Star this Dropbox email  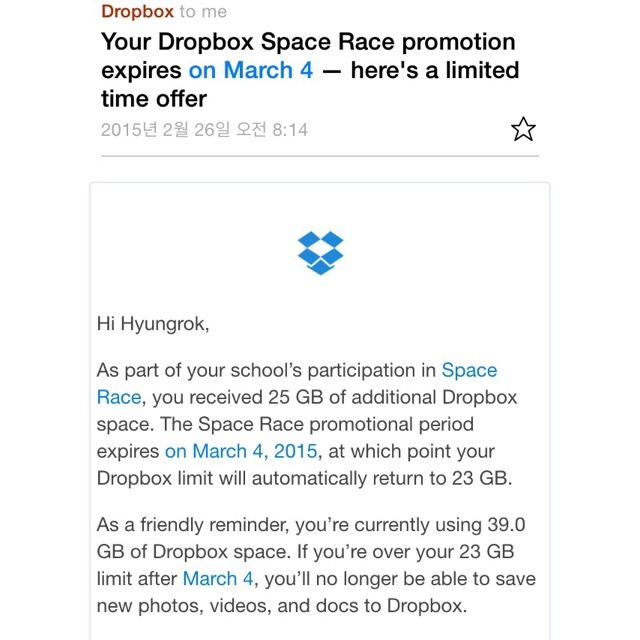523,129
